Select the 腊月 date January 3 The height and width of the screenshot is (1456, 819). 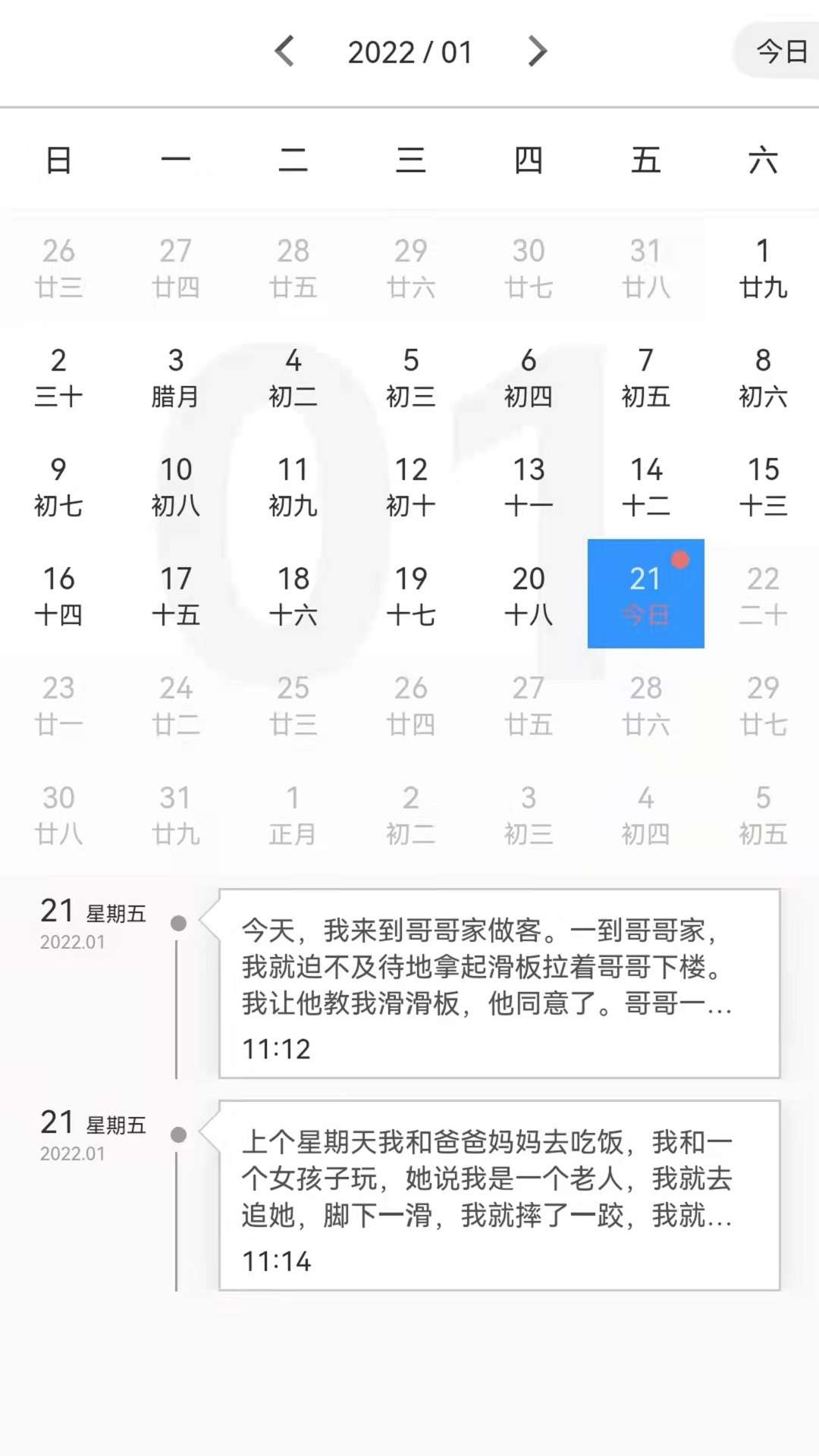[x=176, y=377]
